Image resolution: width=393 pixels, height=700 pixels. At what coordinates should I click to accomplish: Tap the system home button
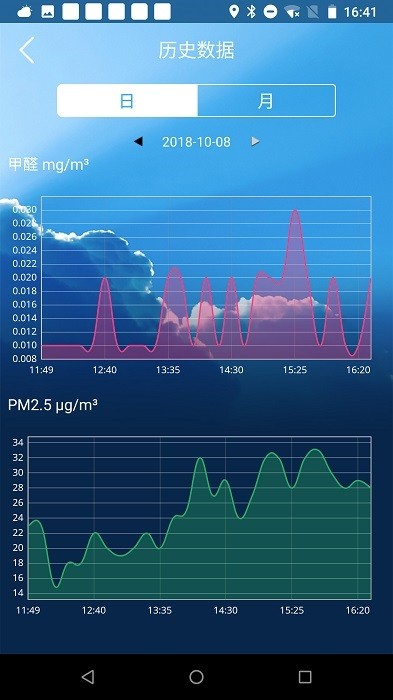(196, 677)
